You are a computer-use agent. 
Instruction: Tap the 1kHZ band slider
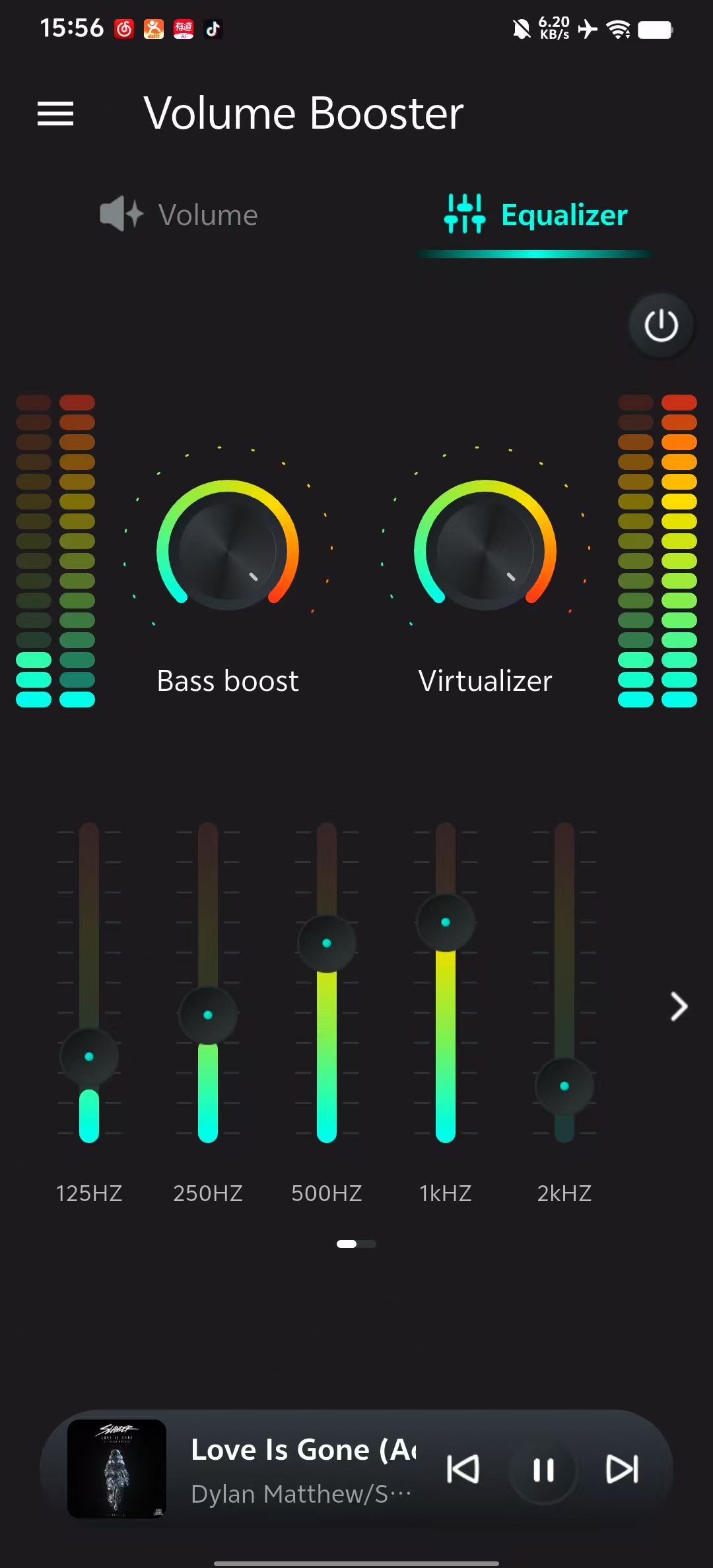click(446, 923)
